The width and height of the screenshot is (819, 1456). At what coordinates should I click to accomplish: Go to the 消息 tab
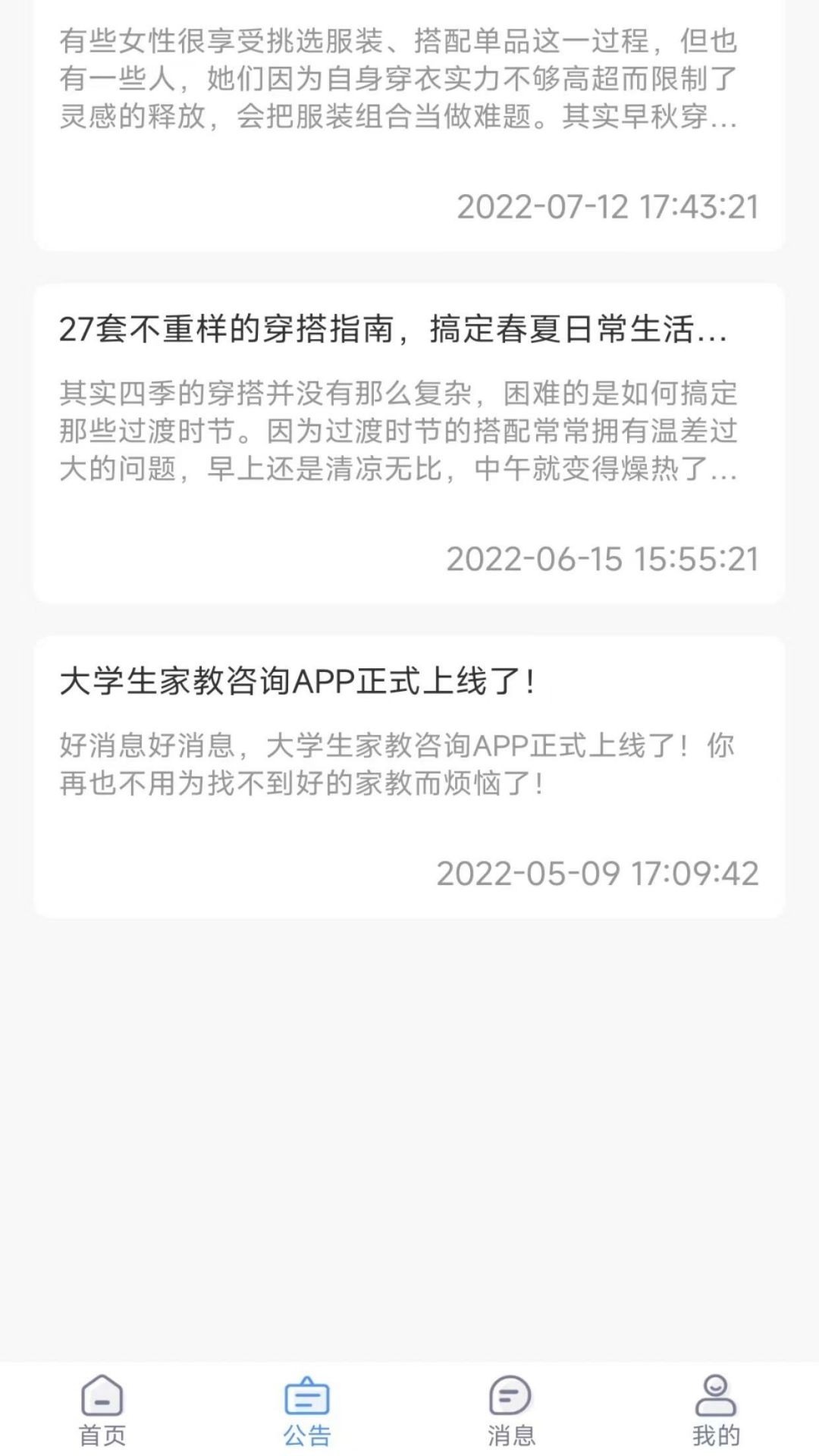pyautogui.click(x=511, y=1410)
